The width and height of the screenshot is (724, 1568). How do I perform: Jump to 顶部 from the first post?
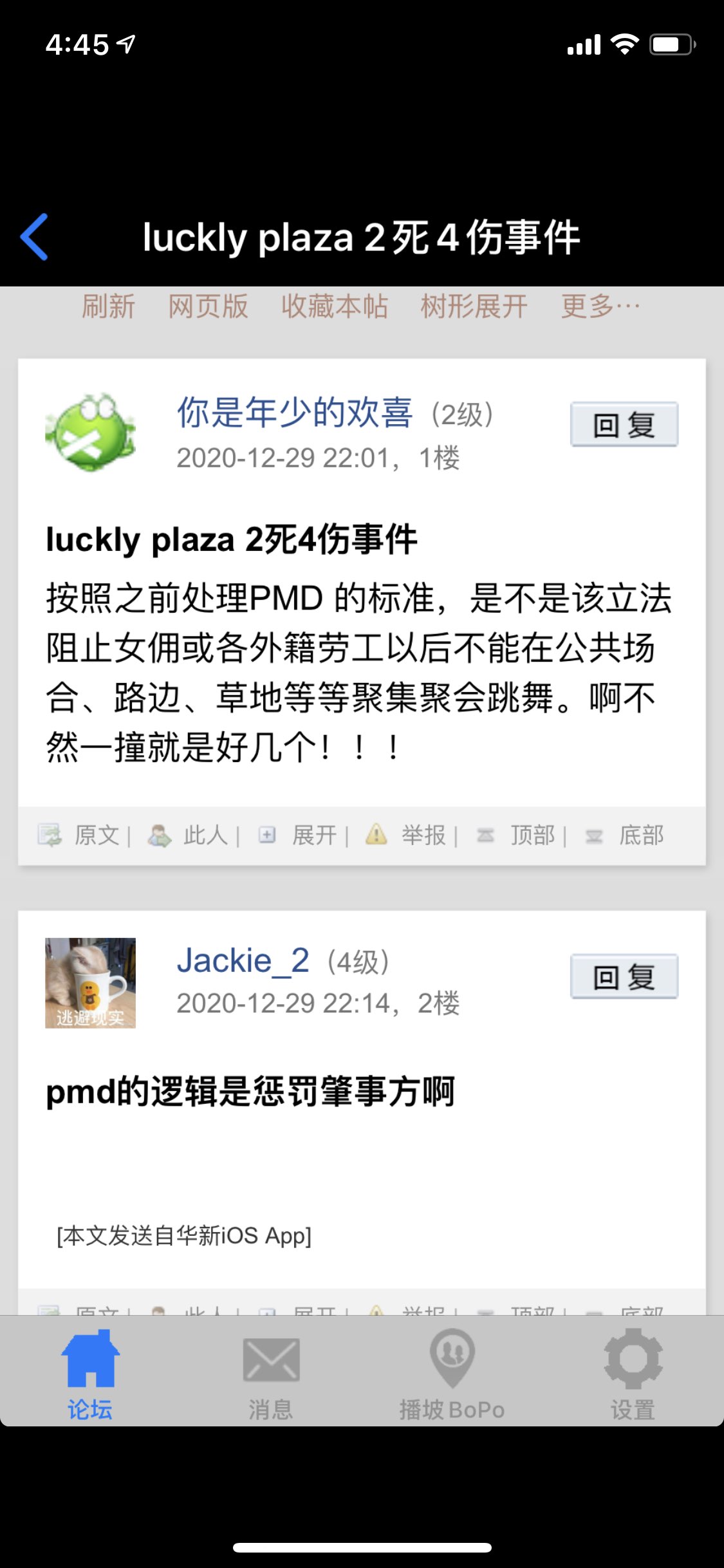pyautogui.click(x=532, y=835)
